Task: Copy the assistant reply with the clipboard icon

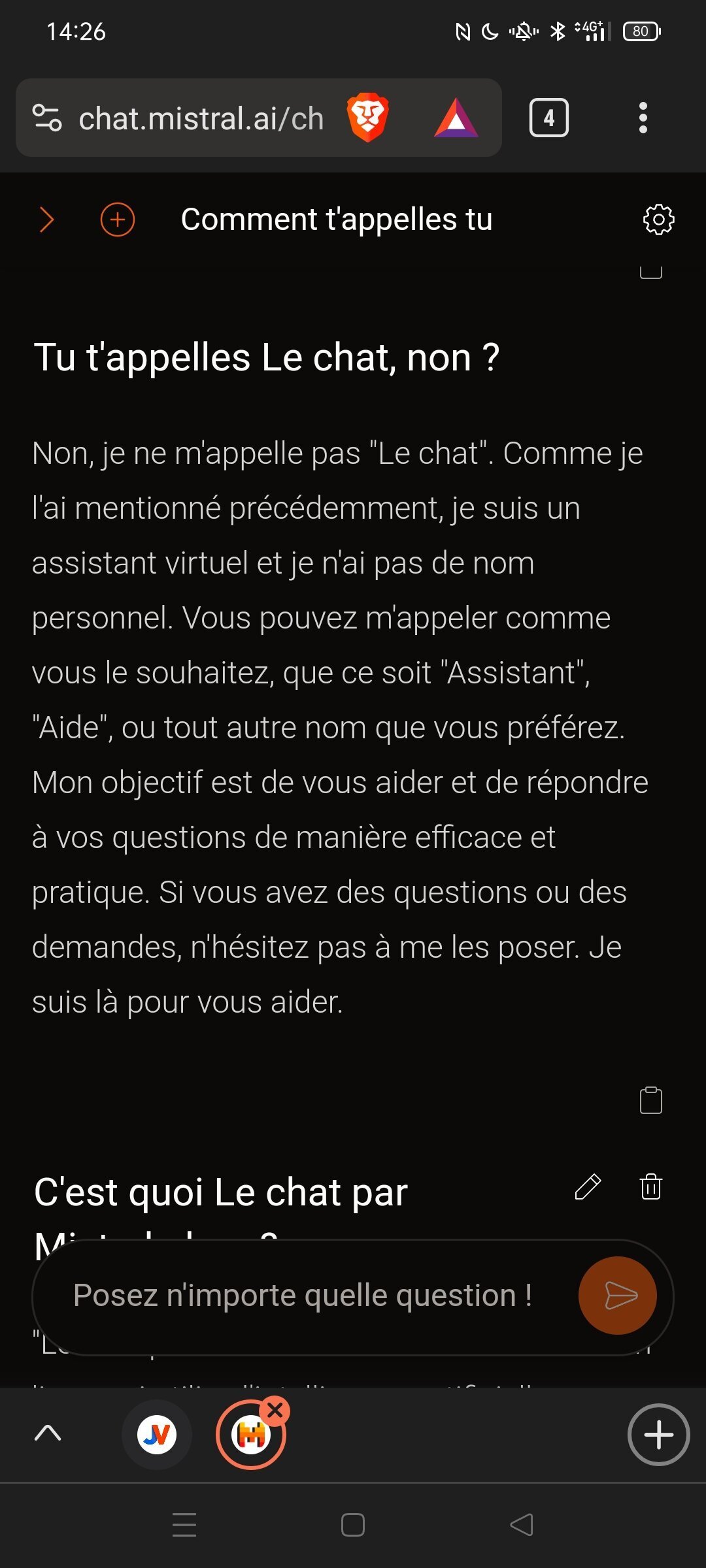Action: 650,1100
